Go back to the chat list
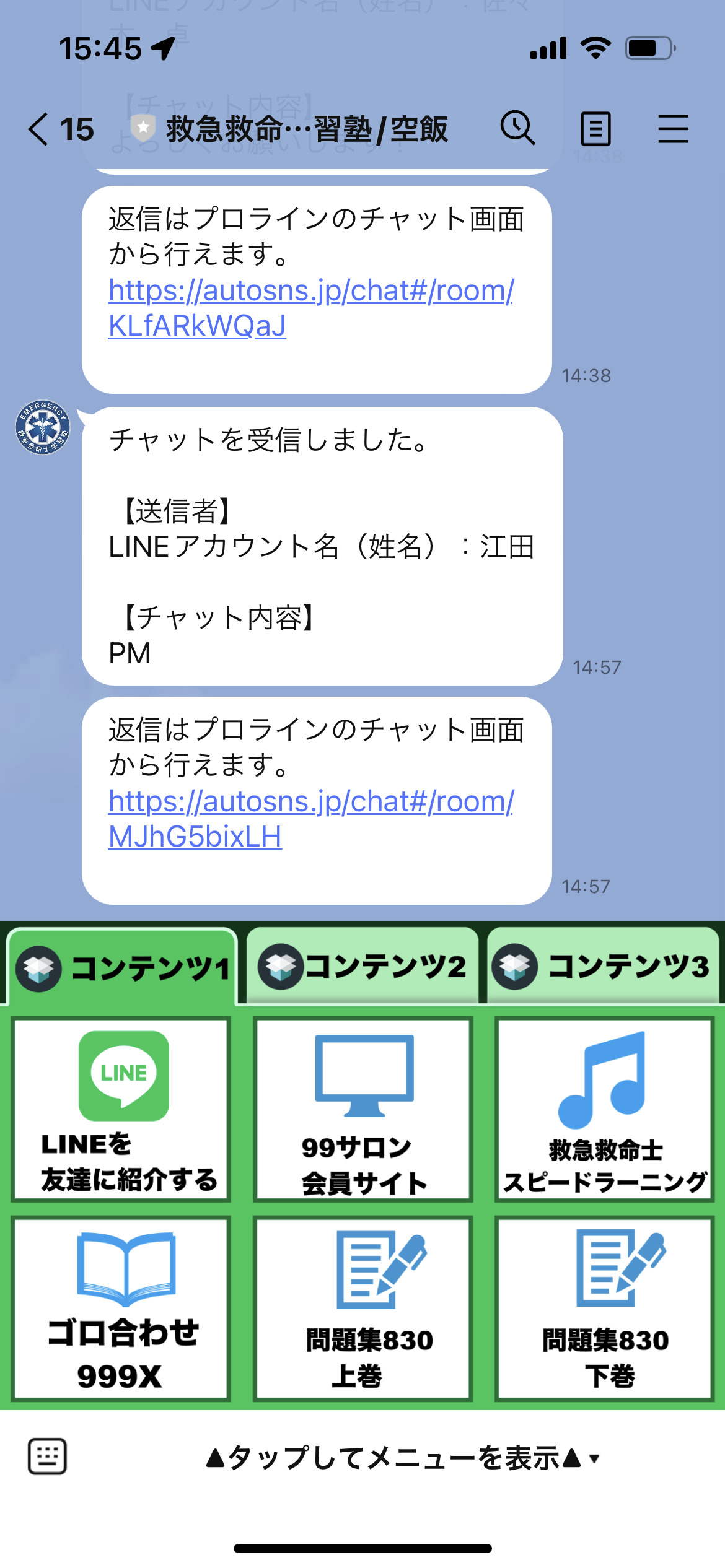 pyautogui.click(x=59, y=129)
